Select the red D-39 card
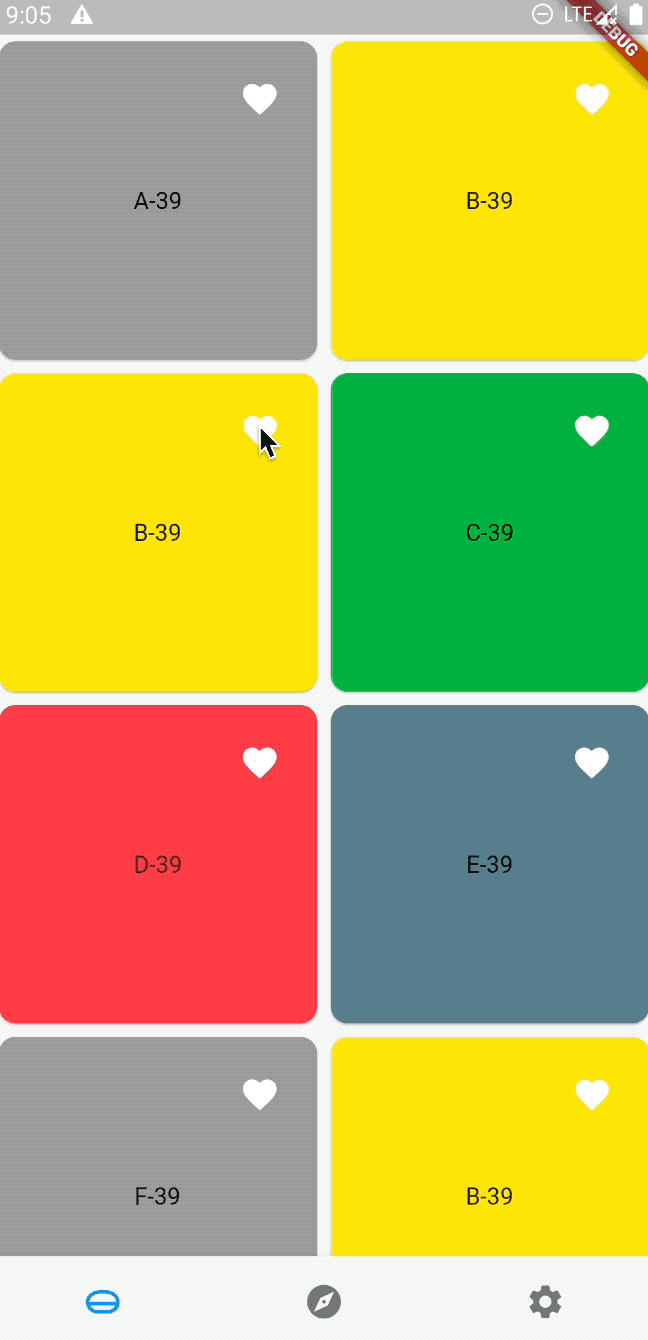 [158, 864]
